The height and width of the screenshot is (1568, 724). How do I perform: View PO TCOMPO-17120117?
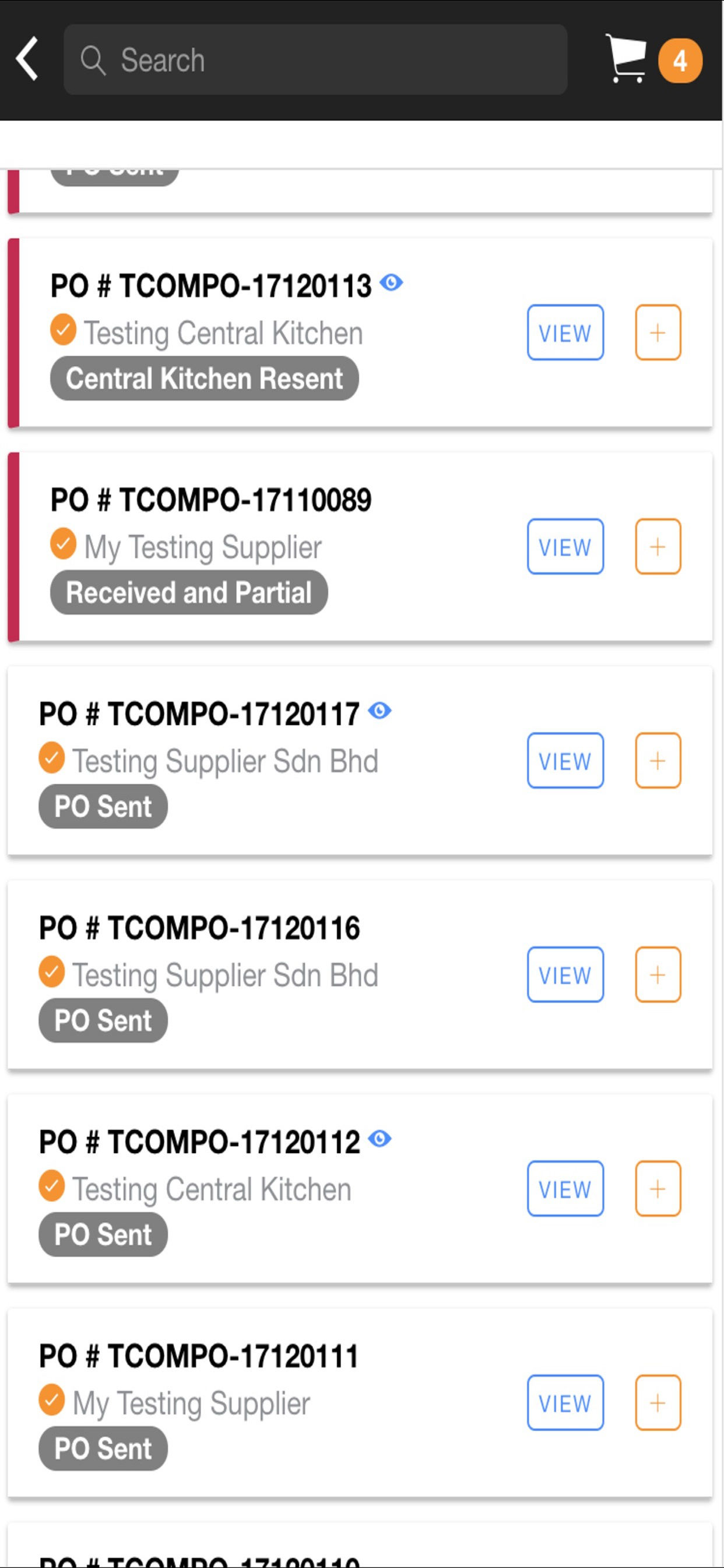tap(565, 760)
